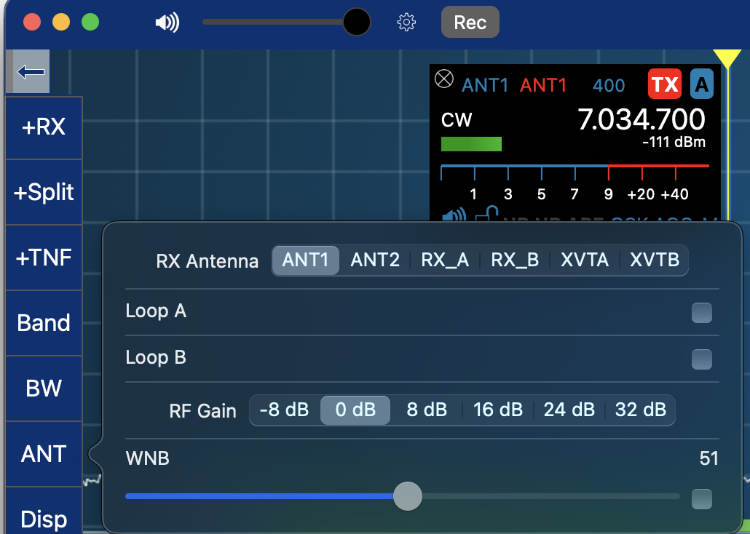Check the Loop B box
This screenshot has width=750, height=534.
pos(702,358)
